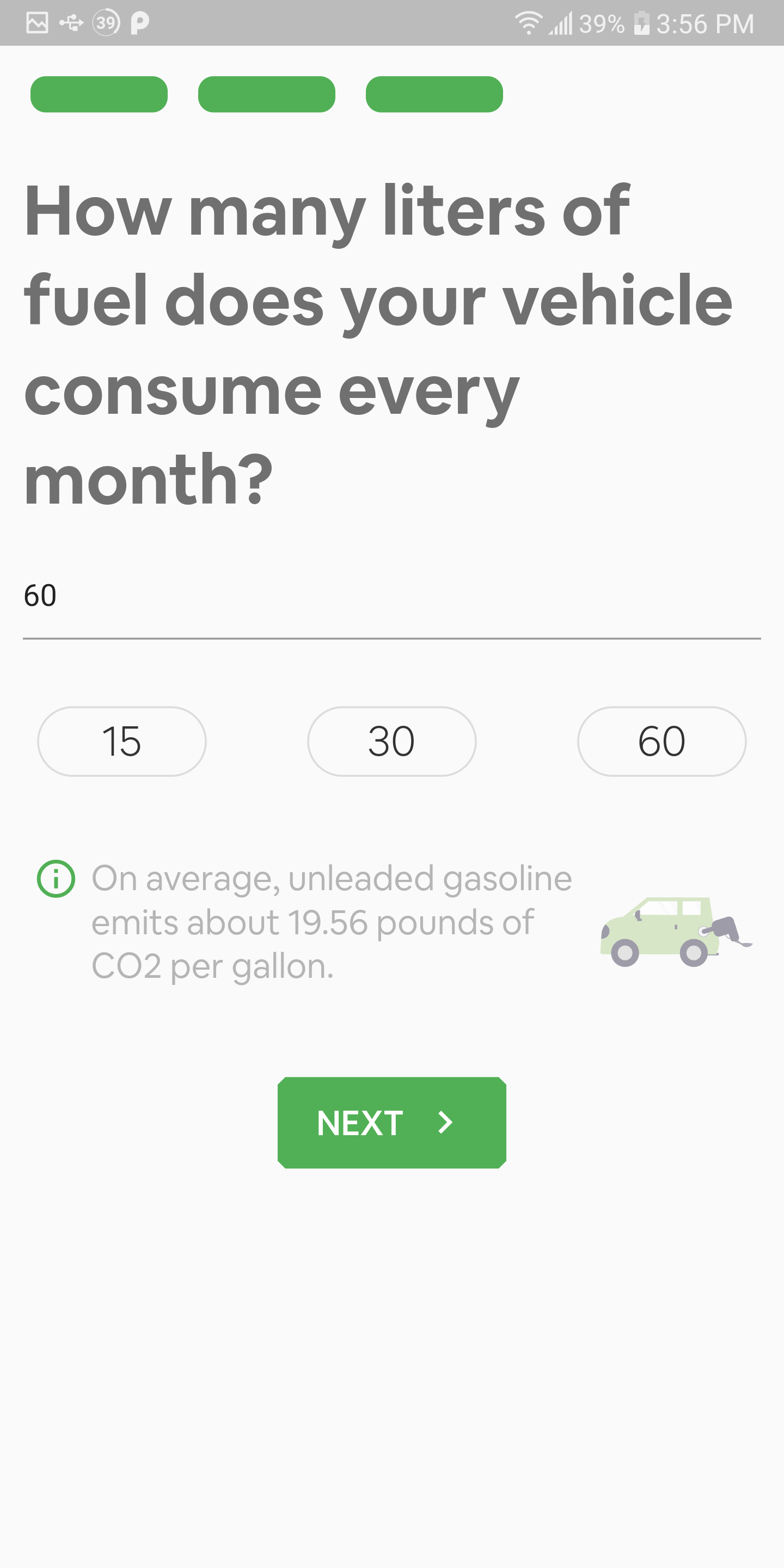This screenshot has width=784, height=1568.
Task: Pick the 60 liters quick option
Action: (x=661, y=742)
